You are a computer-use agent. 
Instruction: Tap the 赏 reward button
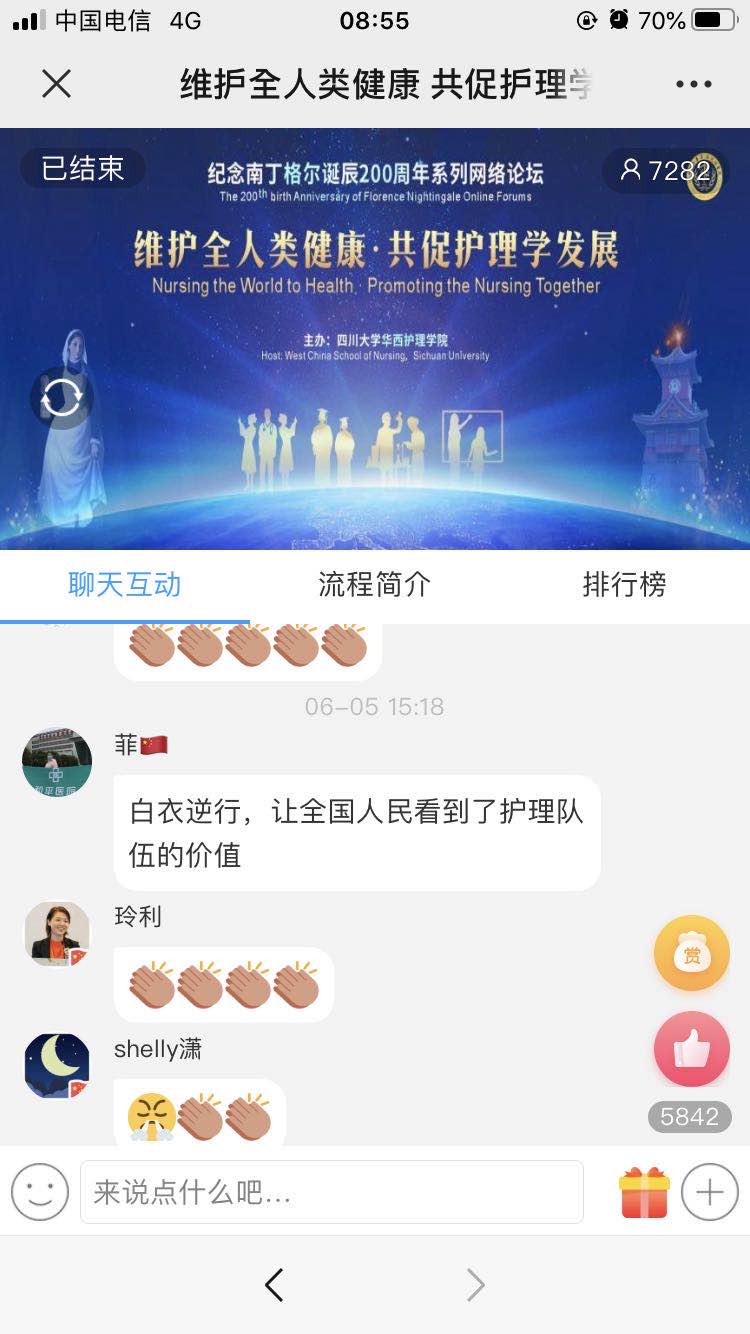(x=691, y=954)
